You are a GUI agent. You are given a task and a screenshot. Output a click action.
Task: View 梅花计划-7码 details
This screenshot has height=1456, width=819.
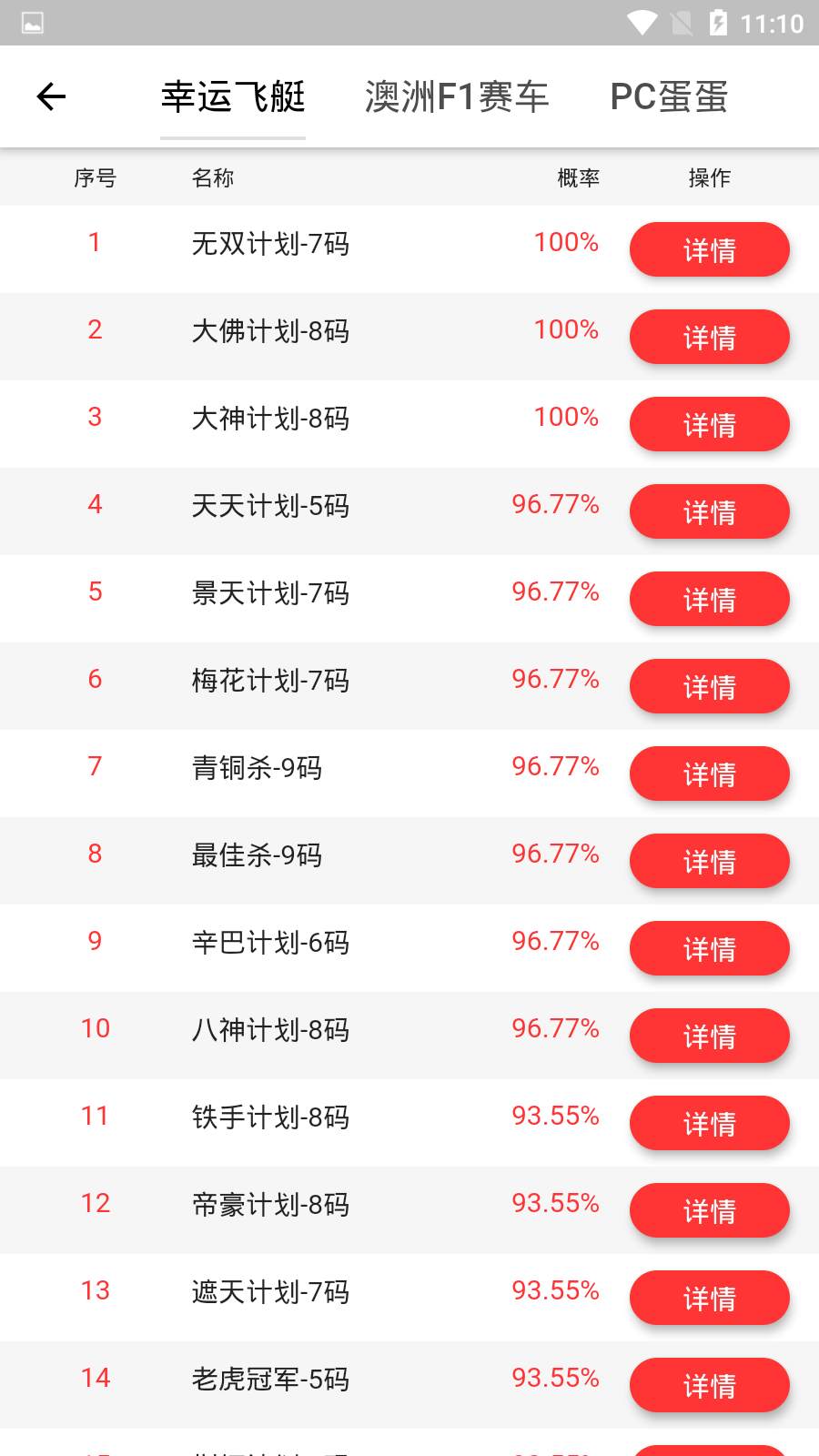[x=709, y=686]
